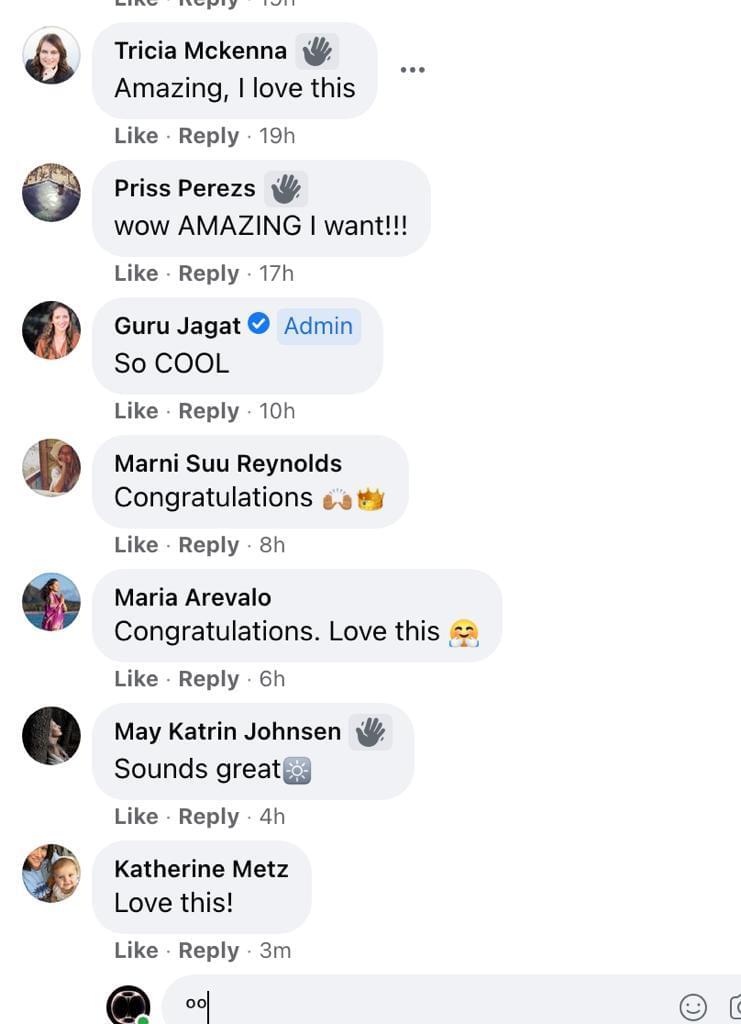
Task: Open Tricia Mckenna's profile name
Action: click(x=200, y=51)
